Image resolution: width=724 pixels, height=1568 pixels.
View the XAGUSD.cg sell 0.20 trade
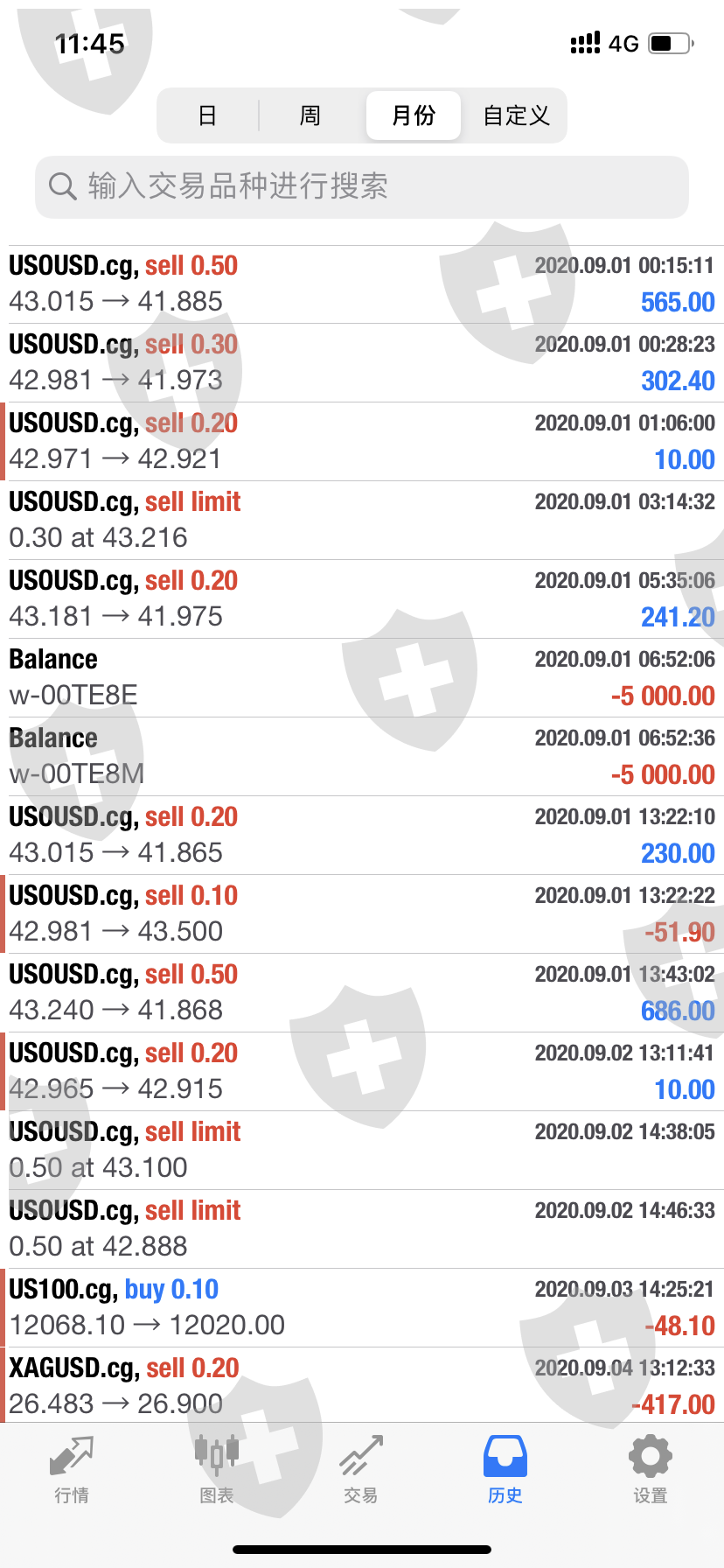coord(362,1386)
